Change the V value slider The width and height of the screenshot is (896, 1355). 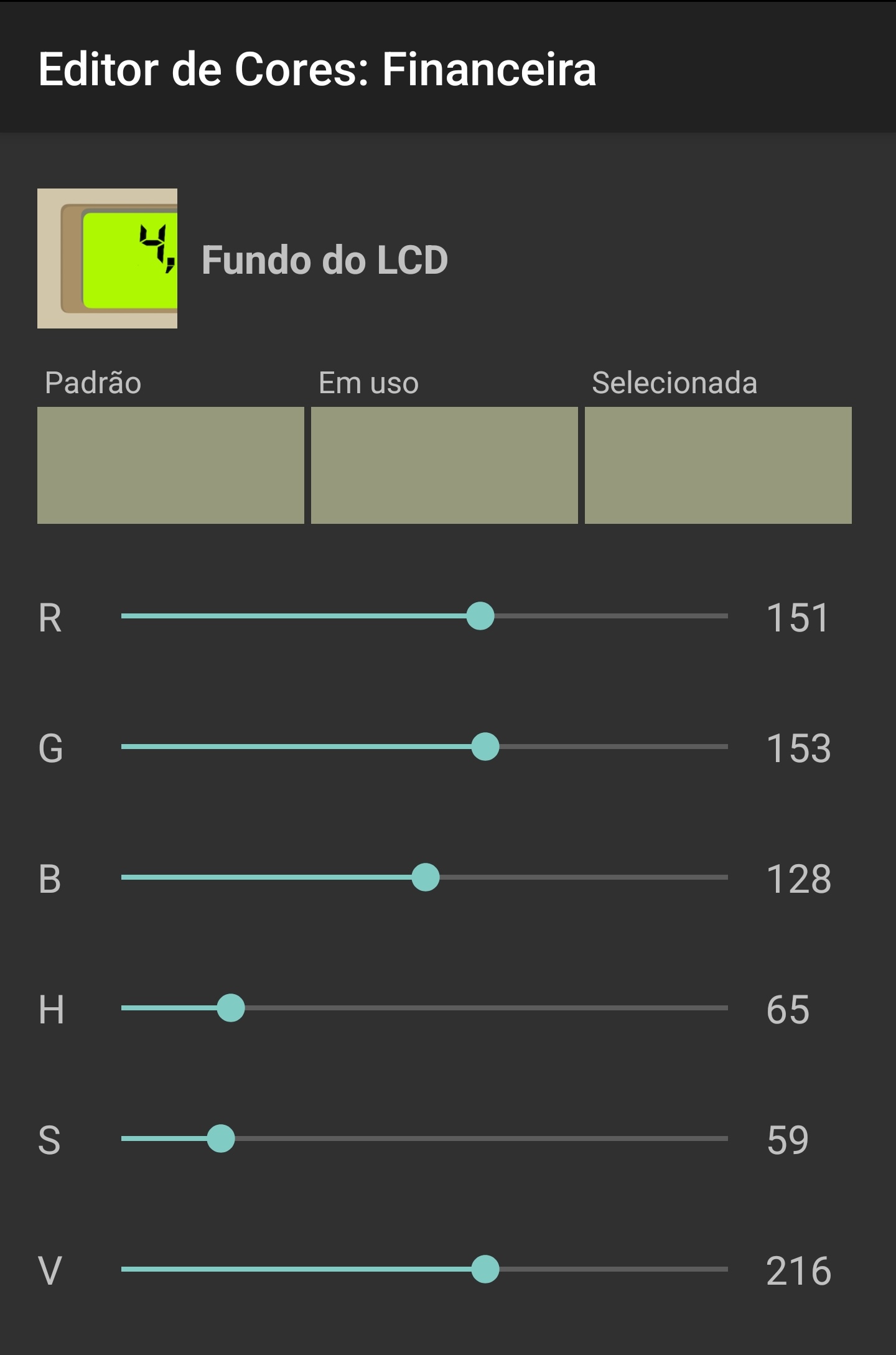point(485,1269)
